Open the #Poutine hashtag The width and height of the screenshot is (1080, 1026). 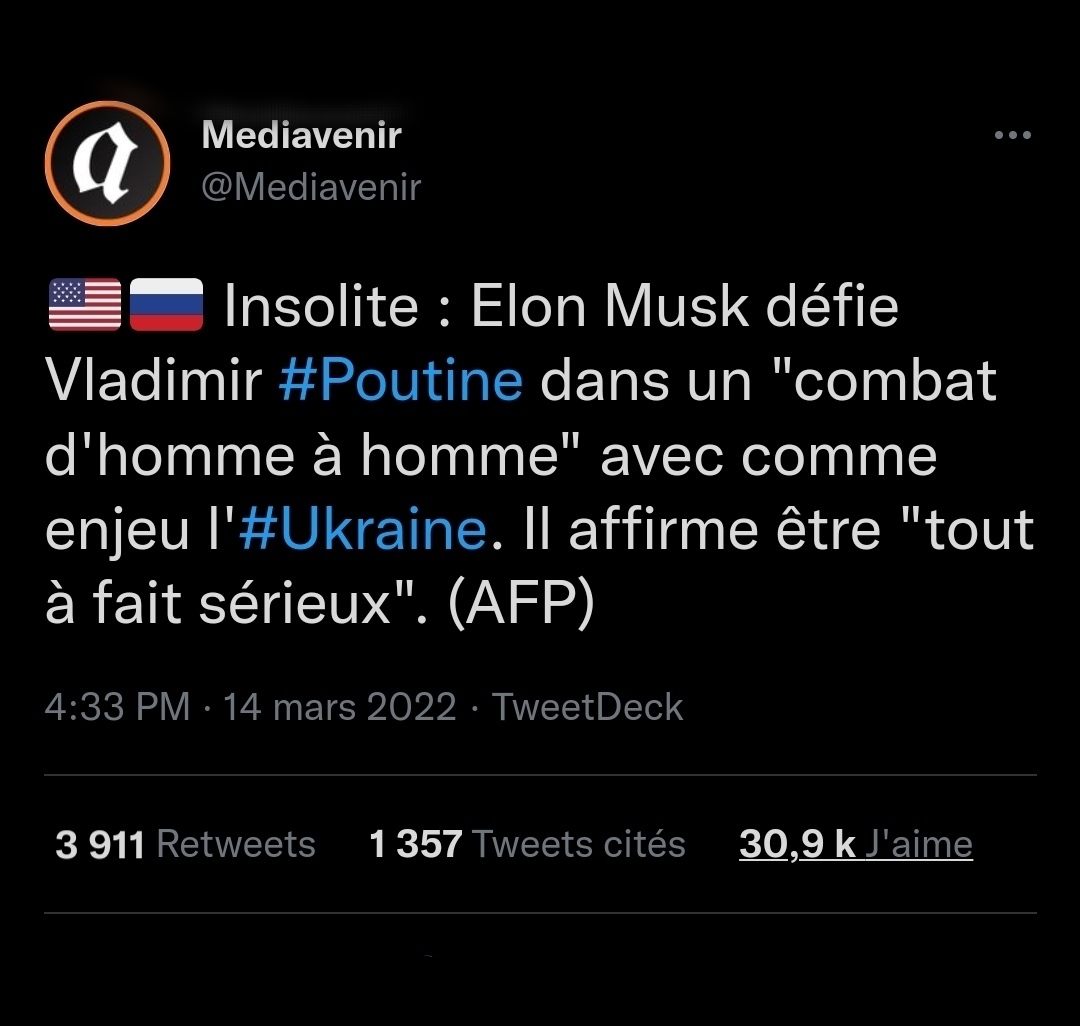(401, 381)
